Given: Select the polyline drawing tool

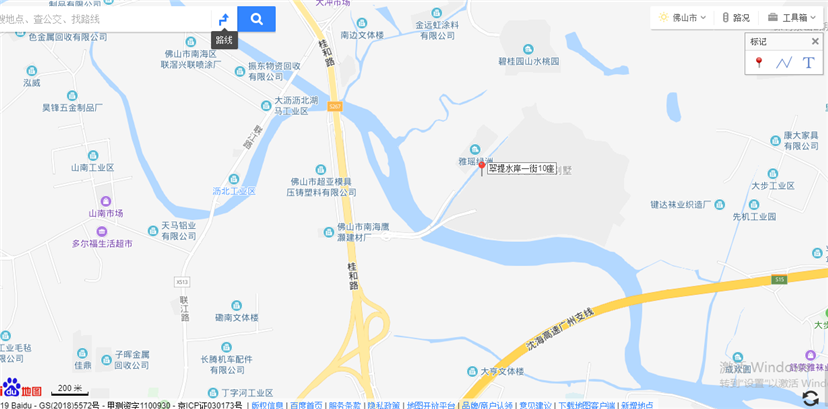Looking at the screenshot, I should pyautogui.click(x=784, y=62).
